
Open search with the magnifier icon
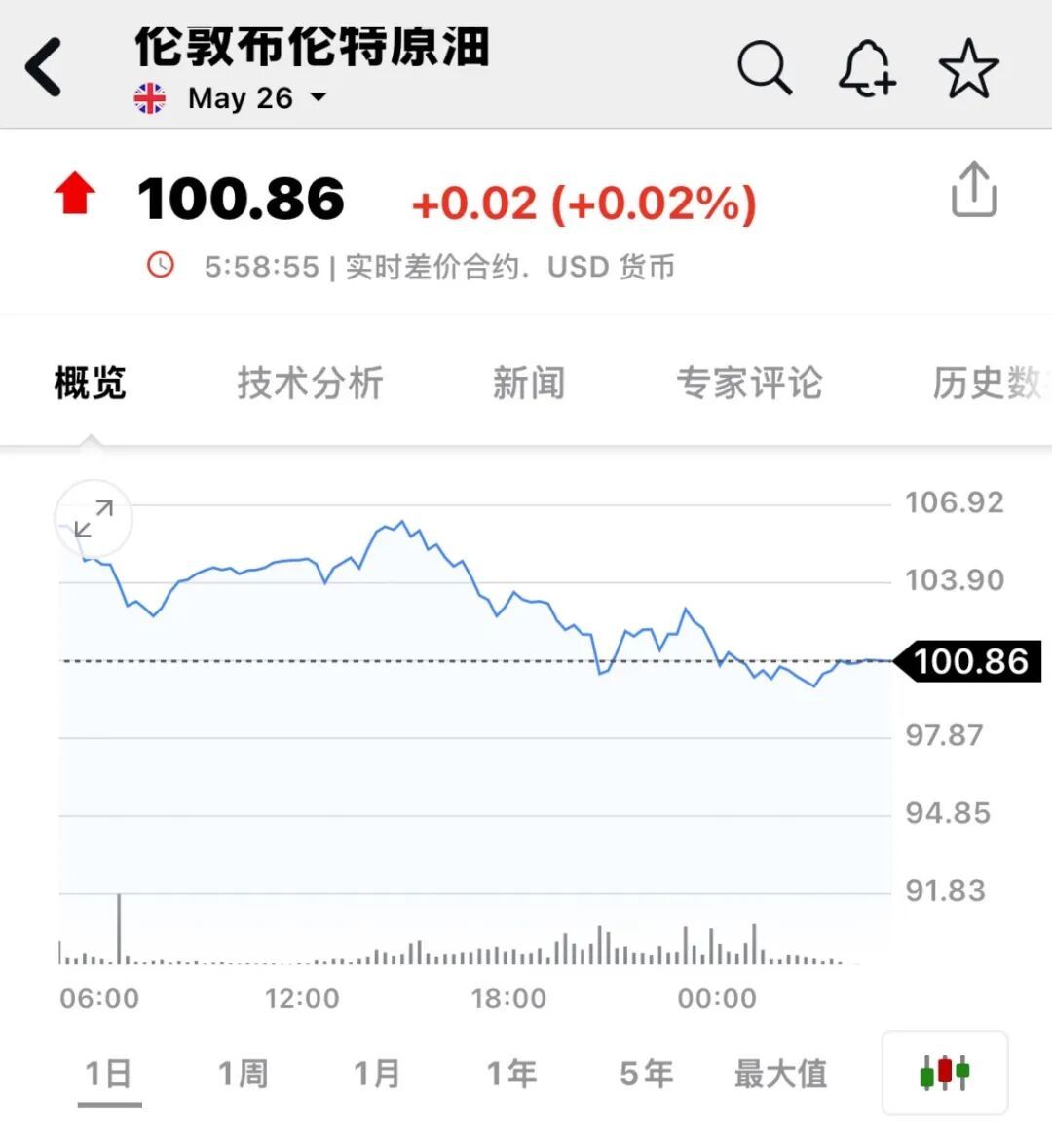pos(764,68)
